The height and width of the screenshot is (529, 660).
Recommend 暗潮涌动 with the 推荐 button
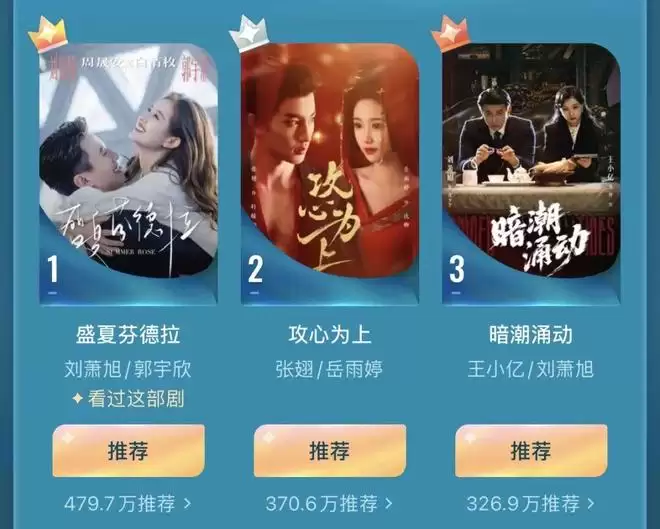[x=531, y=451]
